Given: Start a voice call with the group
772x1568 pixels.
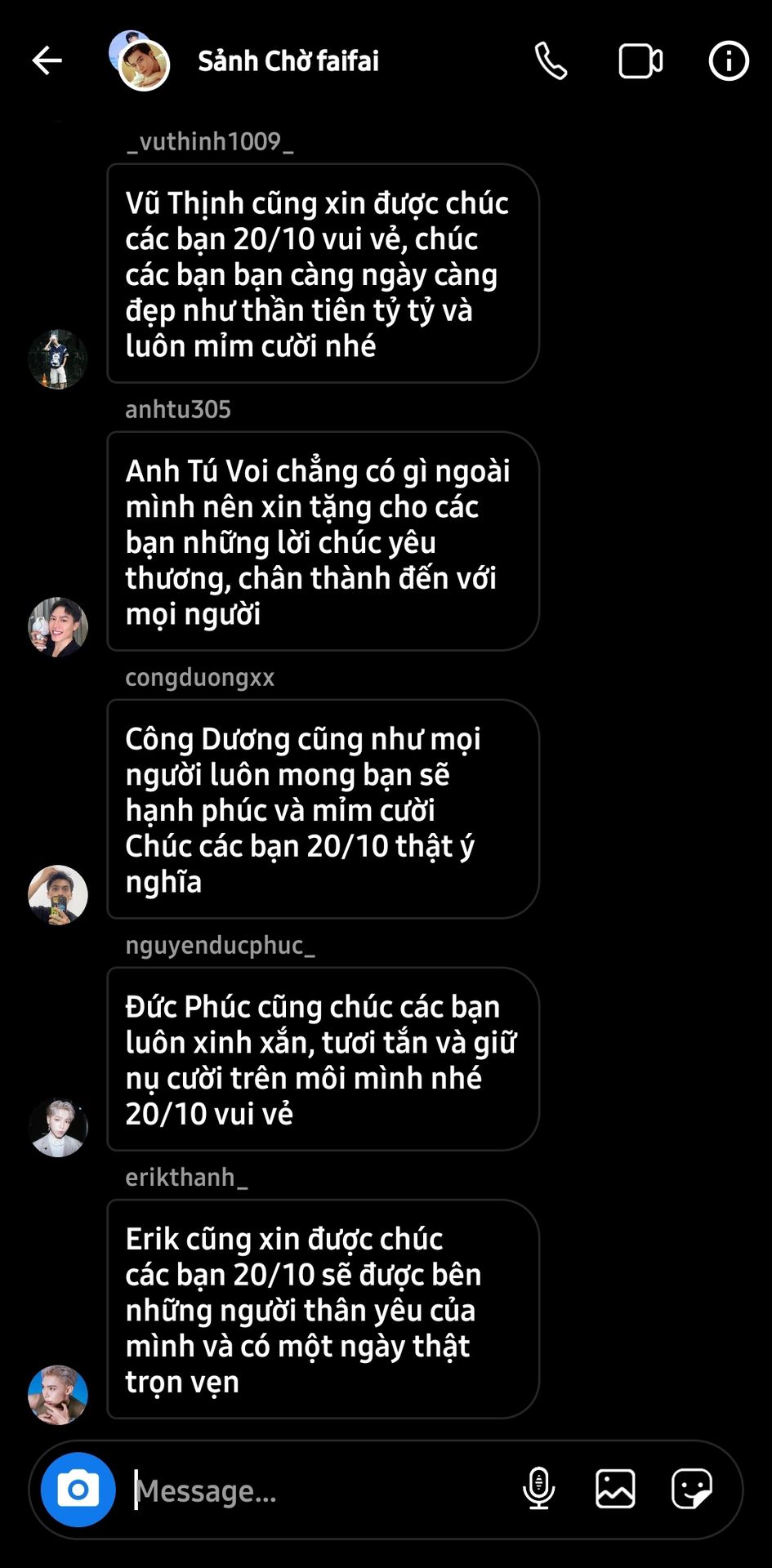Looking at the screenshot, I should pyautogui.click(x=551, y=60).
